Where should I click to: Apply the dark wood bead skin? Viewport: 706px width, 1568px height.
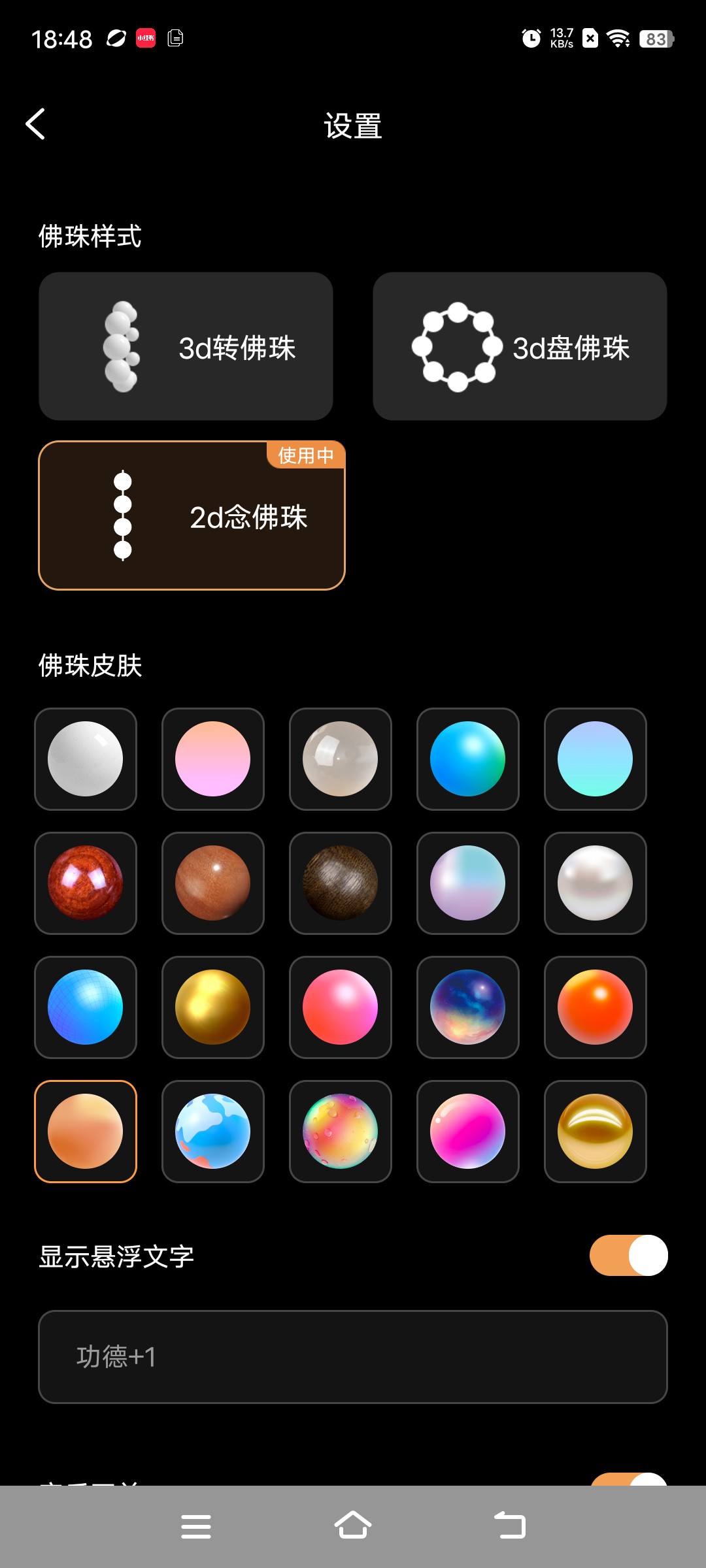click(341, 883)
